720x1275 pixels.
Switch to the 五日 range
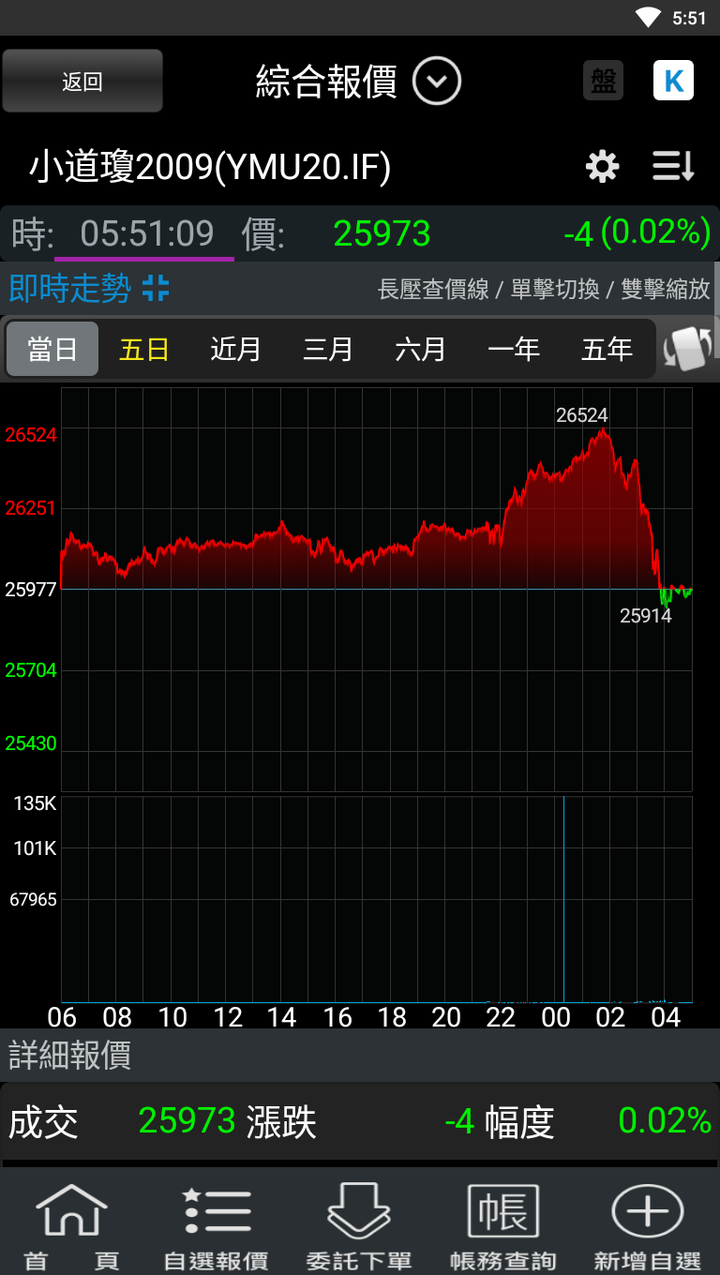(x=144, y=349)
